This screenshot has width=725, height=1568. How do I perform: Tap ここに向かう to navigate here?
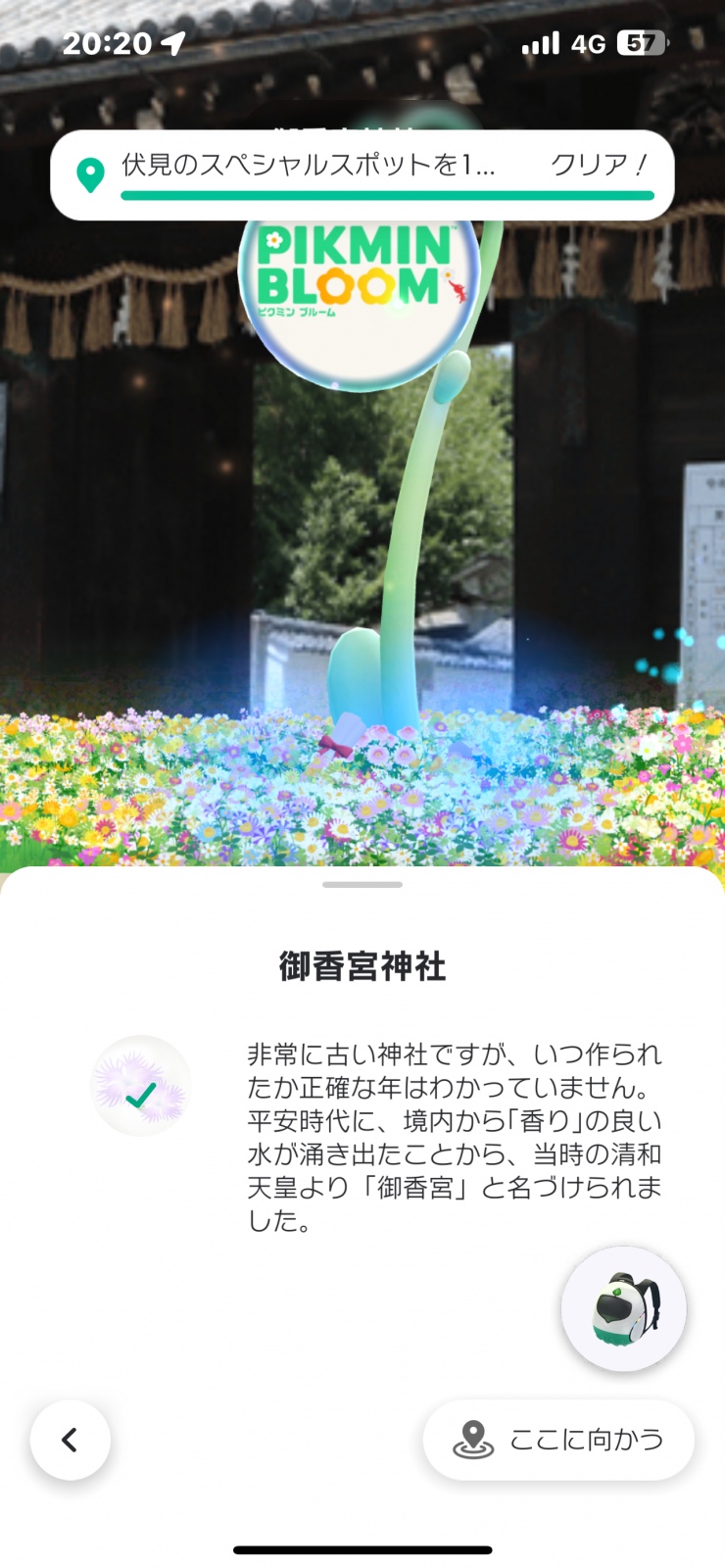point(558,1440)
